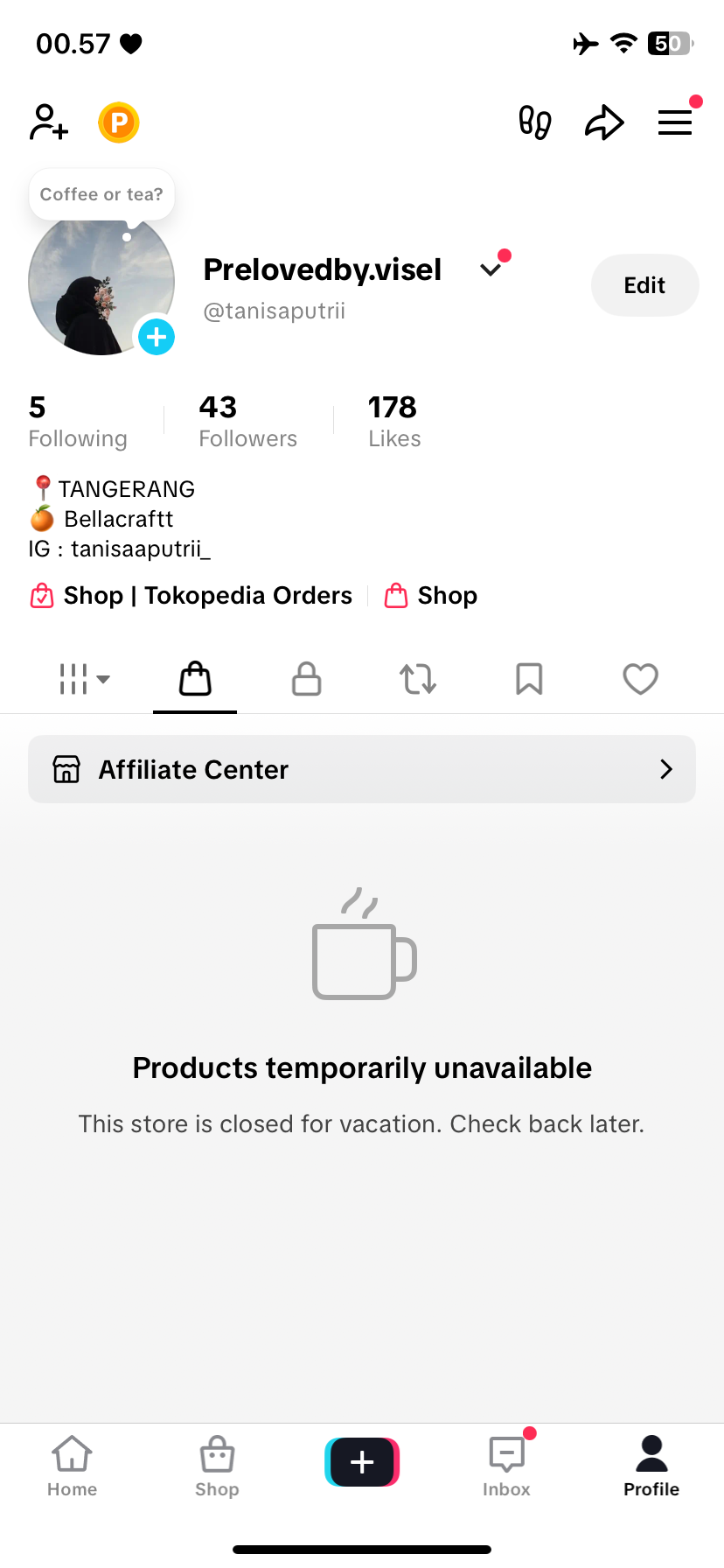Tap the Edit profile button
This screenshot has height=1568, width=724.
click(x=644, y=285)
